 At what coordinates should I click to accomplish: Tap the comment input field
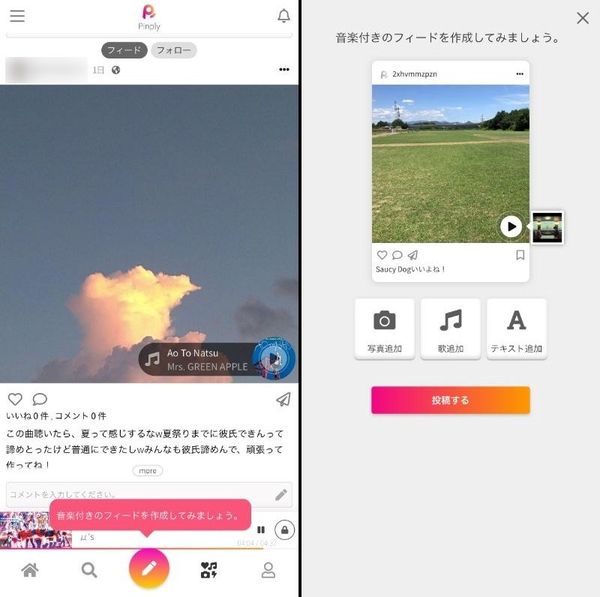[x=149, y=494]
